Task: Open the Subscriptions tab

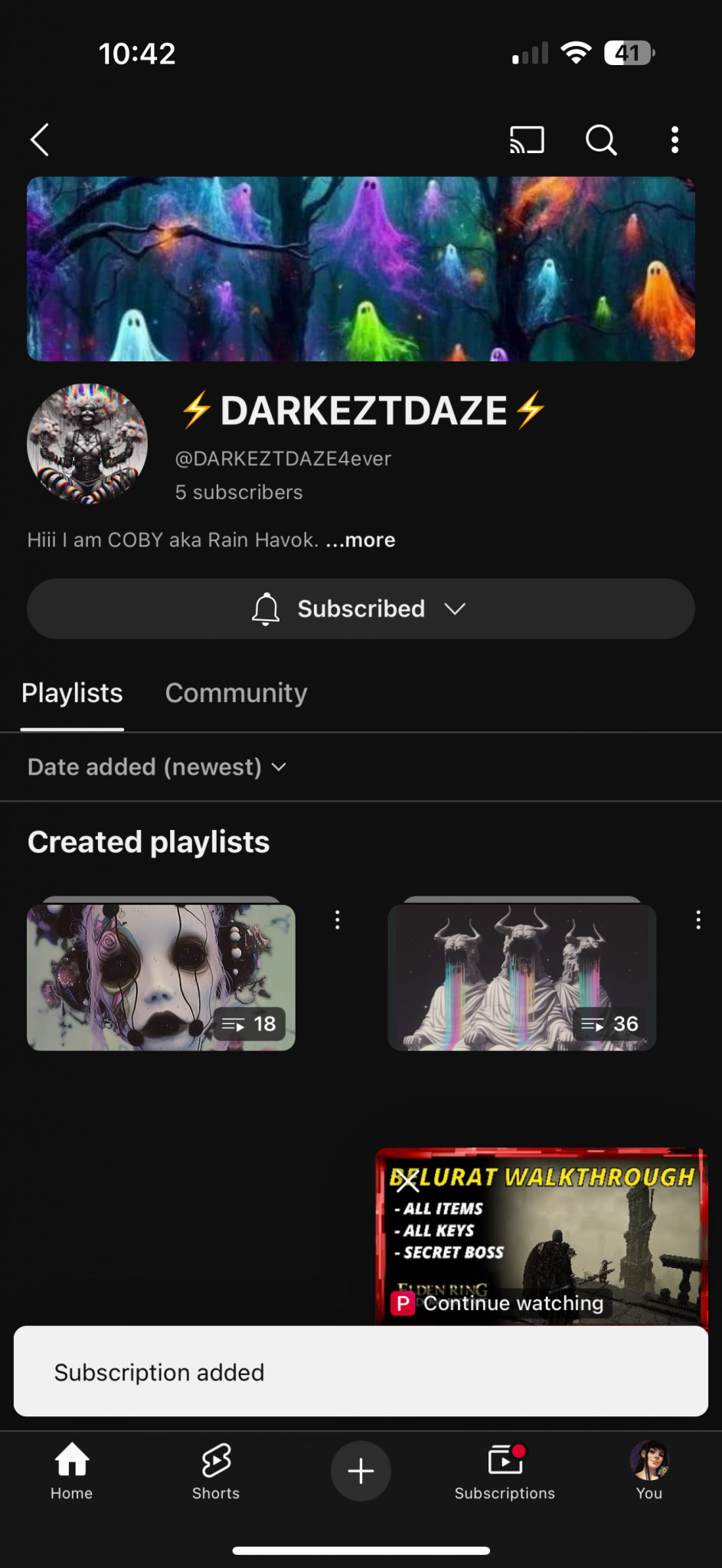Action: (x=505, y=1470)
